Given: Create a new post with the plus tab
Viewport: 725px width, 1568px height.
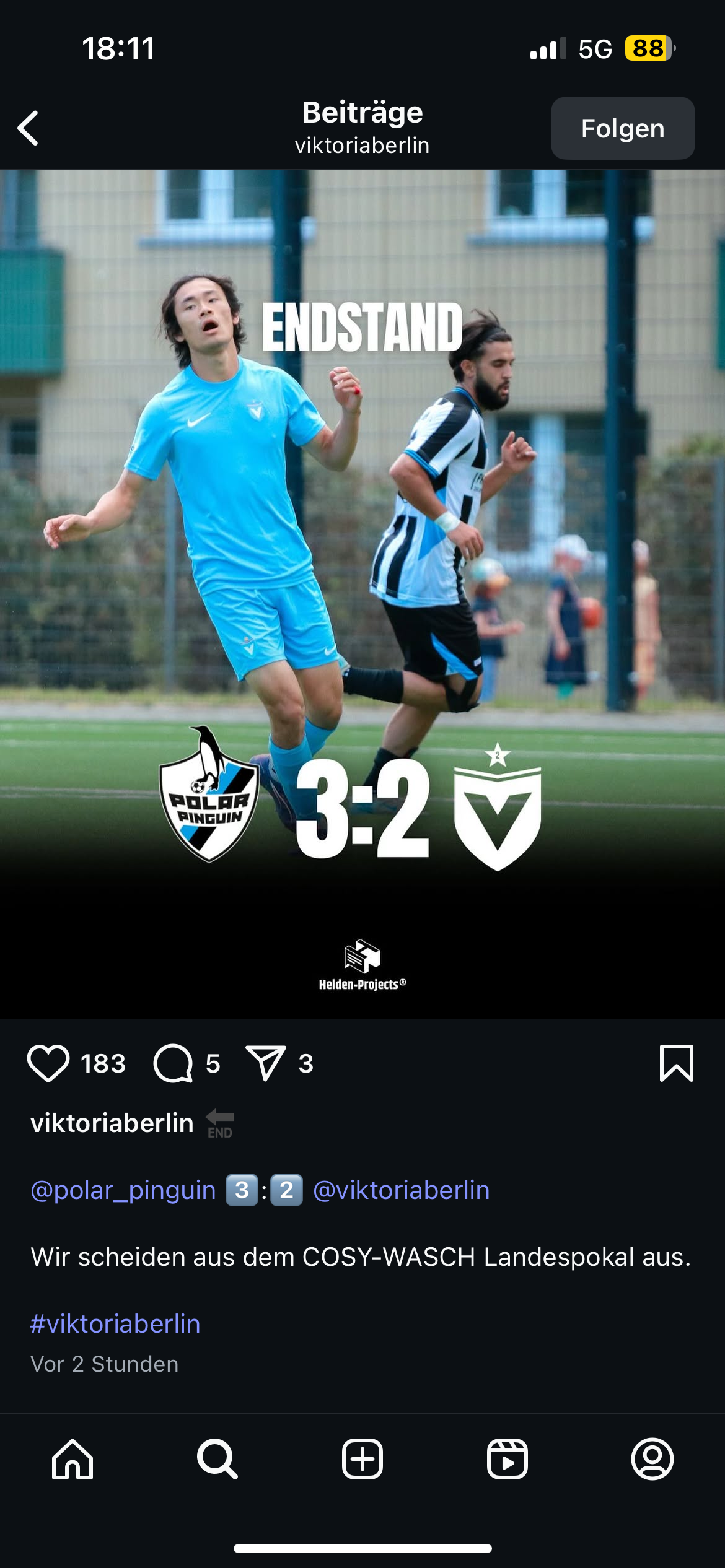Looking at the screenshot, I should [x=362, y=1459].
